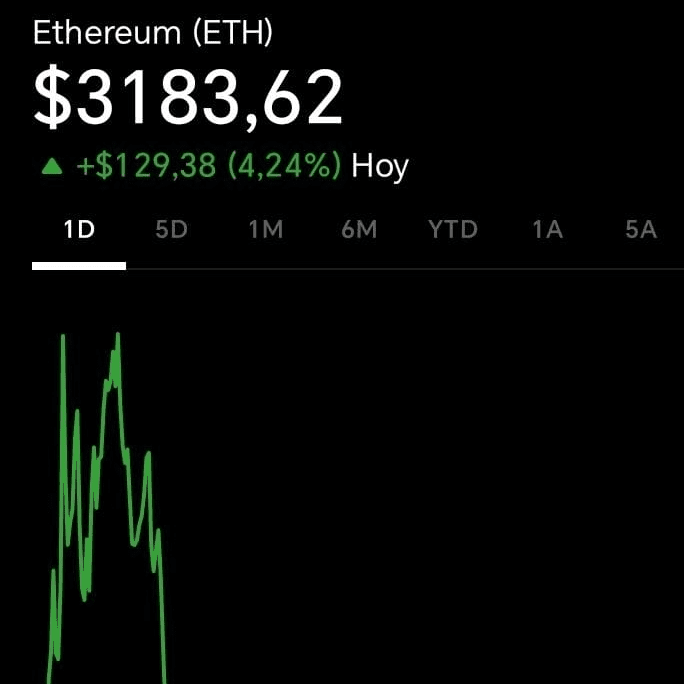Change chart to the 5A range
684x684 pixels.
641,230
